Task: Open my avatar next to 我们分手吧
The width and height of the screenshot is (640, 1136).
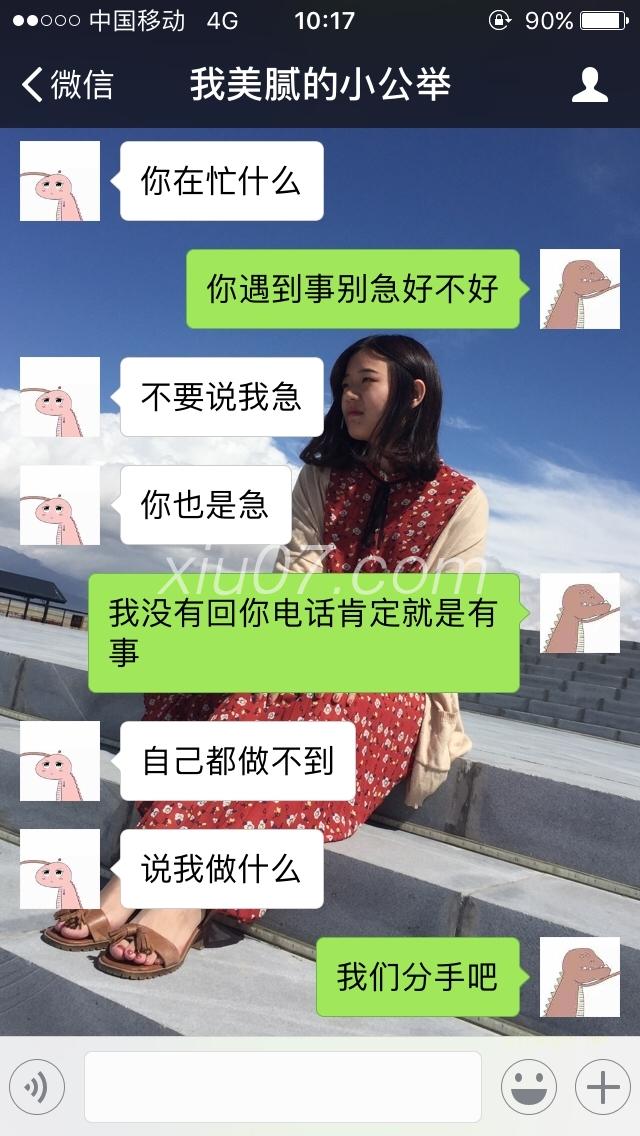Action: (580, 977)
